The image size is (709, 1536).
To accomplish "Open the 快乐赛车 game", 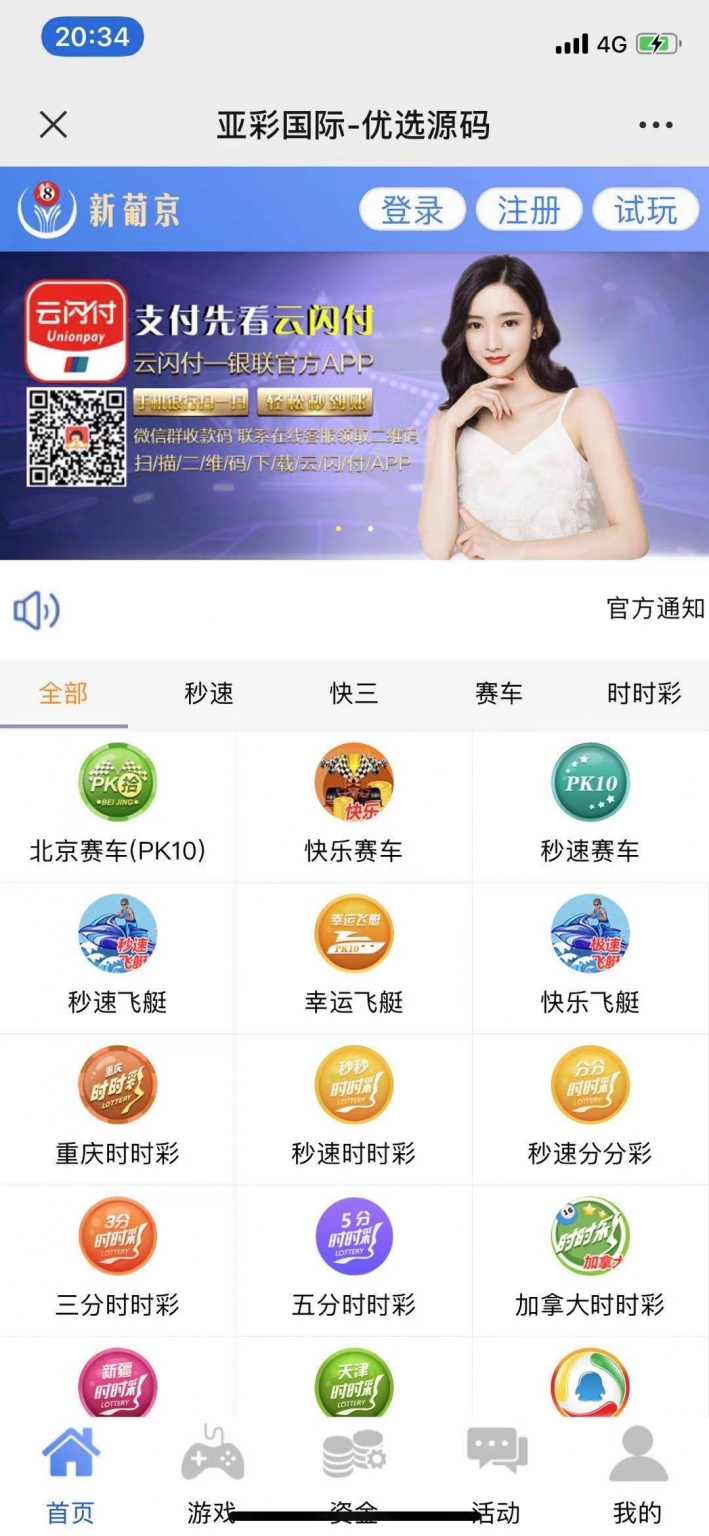I will click(x=354, y=806).
